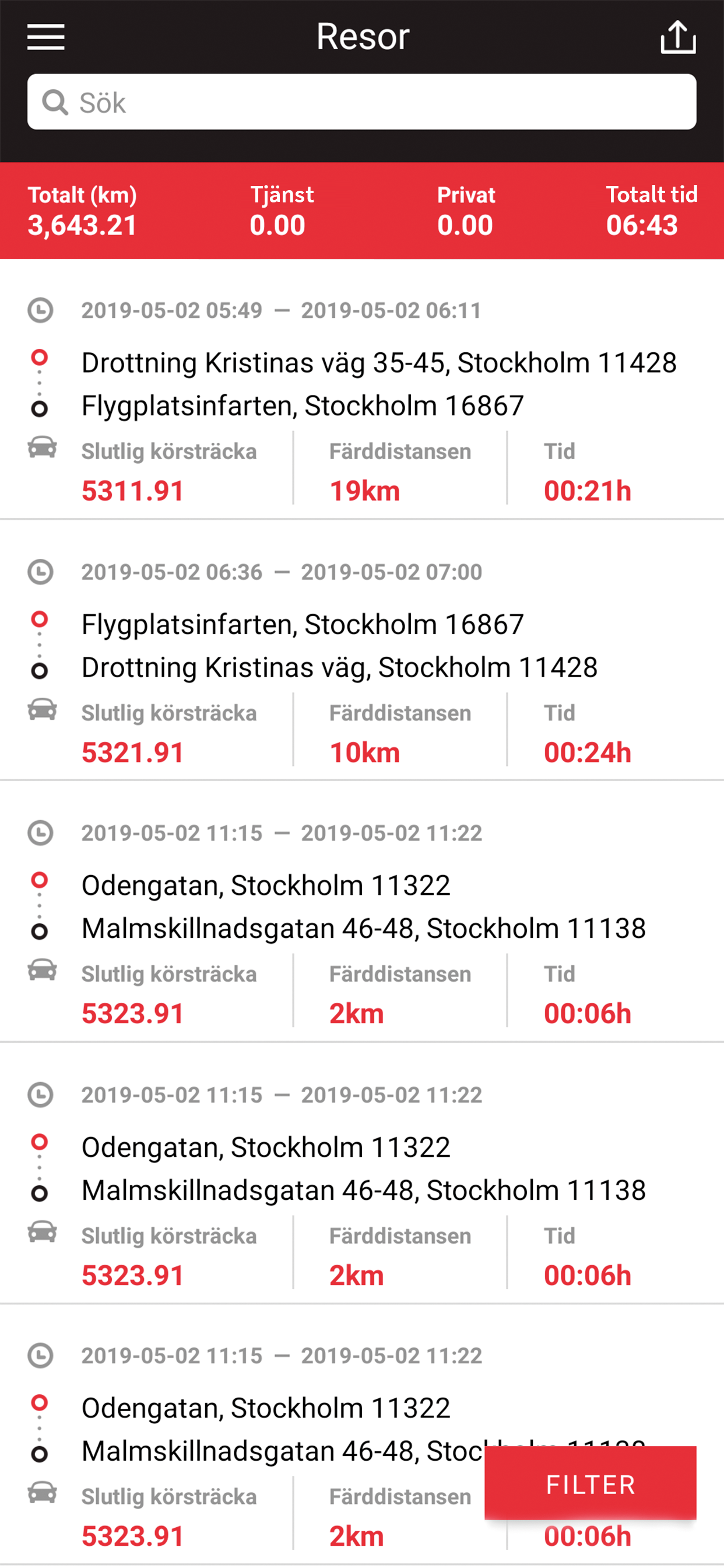Screen dimensions: 724x1568
Task: Open the 06:36 trip from Flygplatsinfarten
Action: pyautogui.click(x=362, y=650)
